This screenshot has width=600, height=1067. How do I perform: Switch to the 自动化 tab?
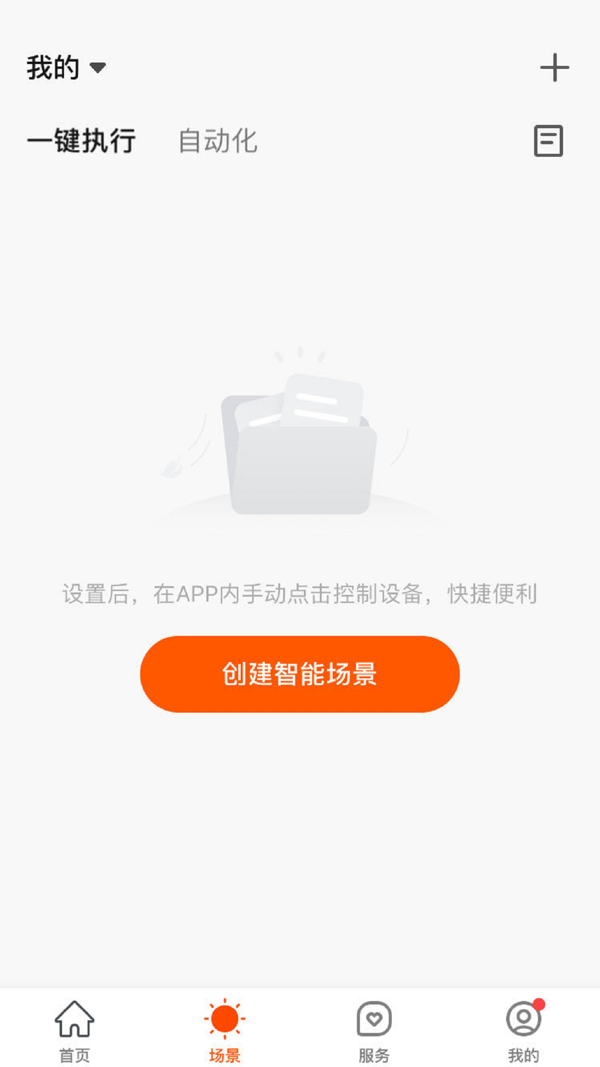click(217, 141)
